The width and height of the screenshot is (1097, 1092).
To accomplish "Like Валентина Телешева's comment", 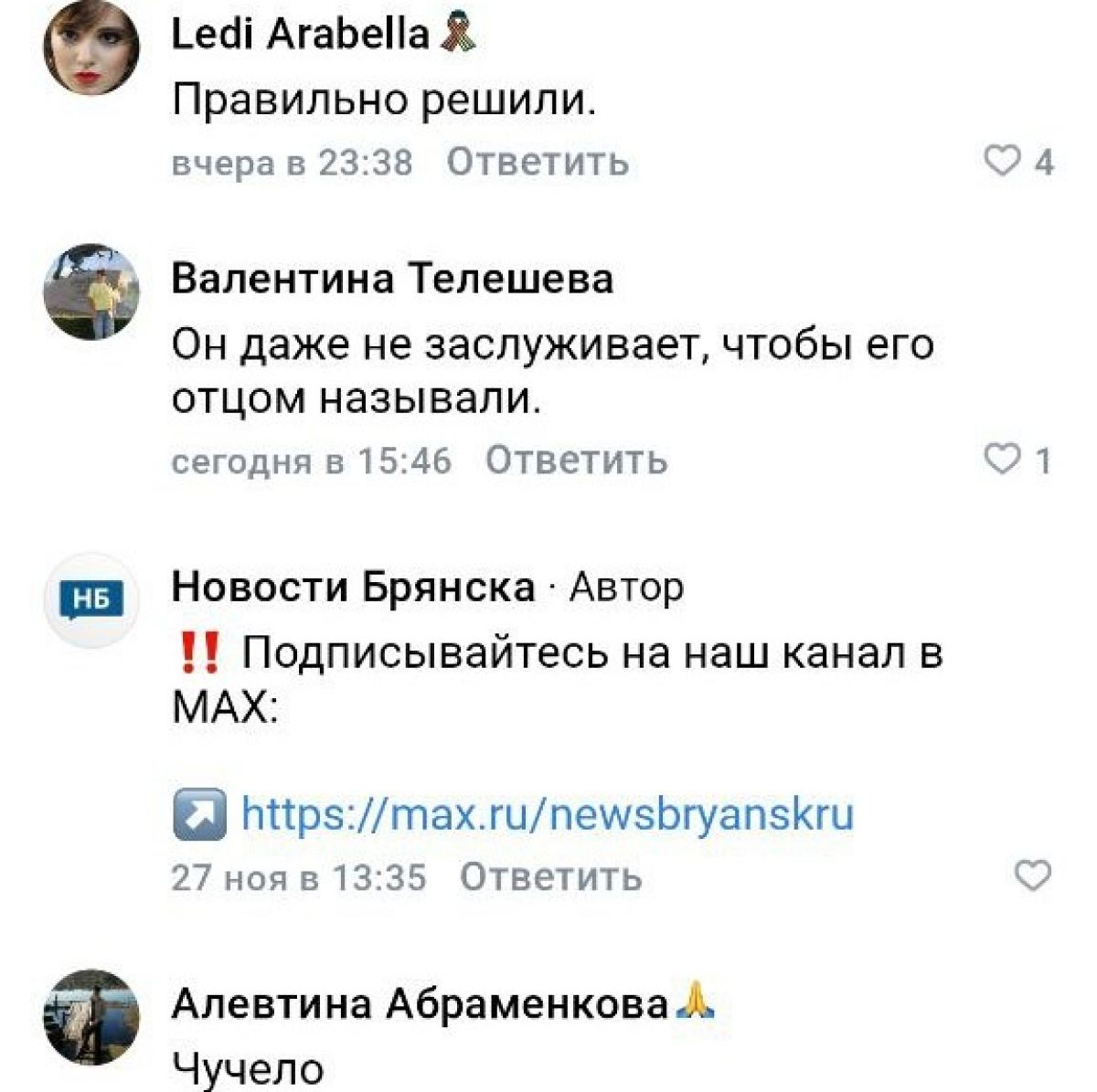I will pyautogui.click(x=1002, y=460).
